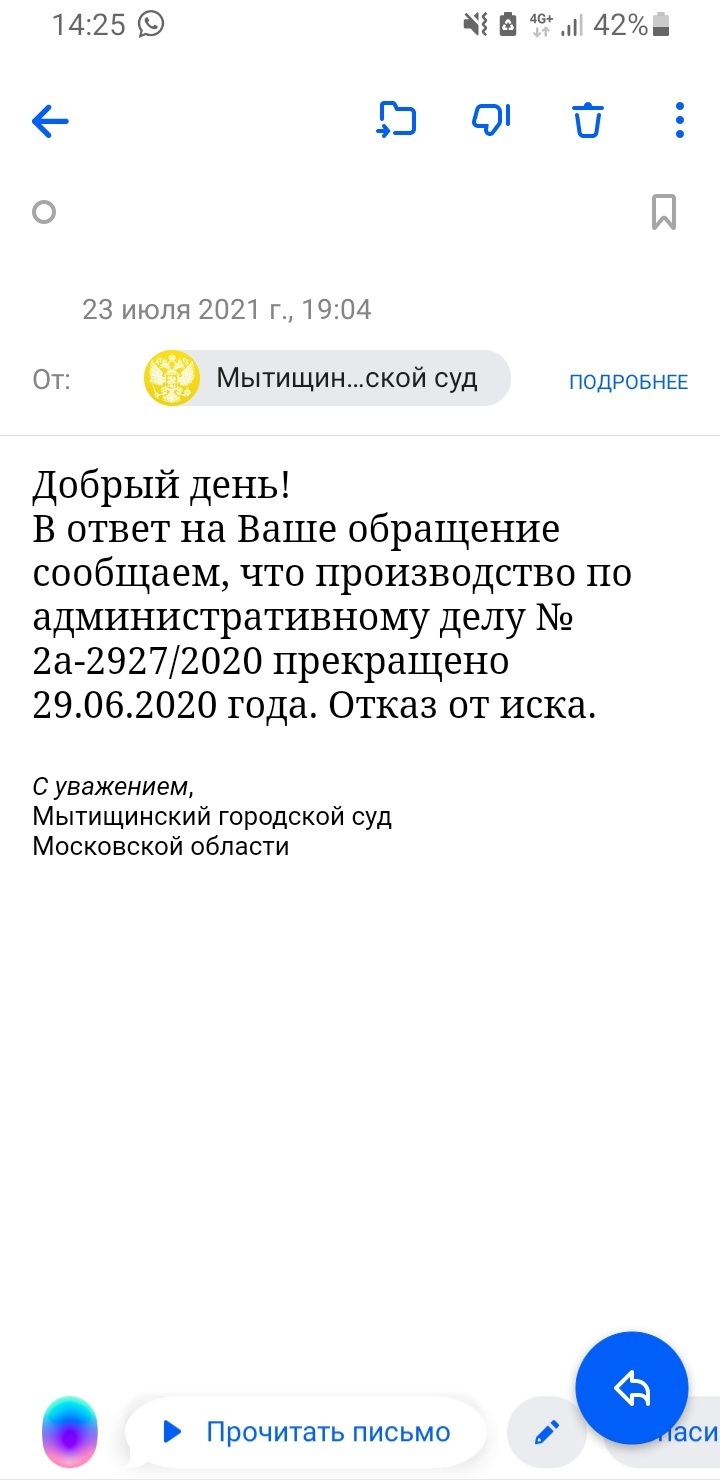
Task: Mark the email as spam
Action: coord(491,120)
